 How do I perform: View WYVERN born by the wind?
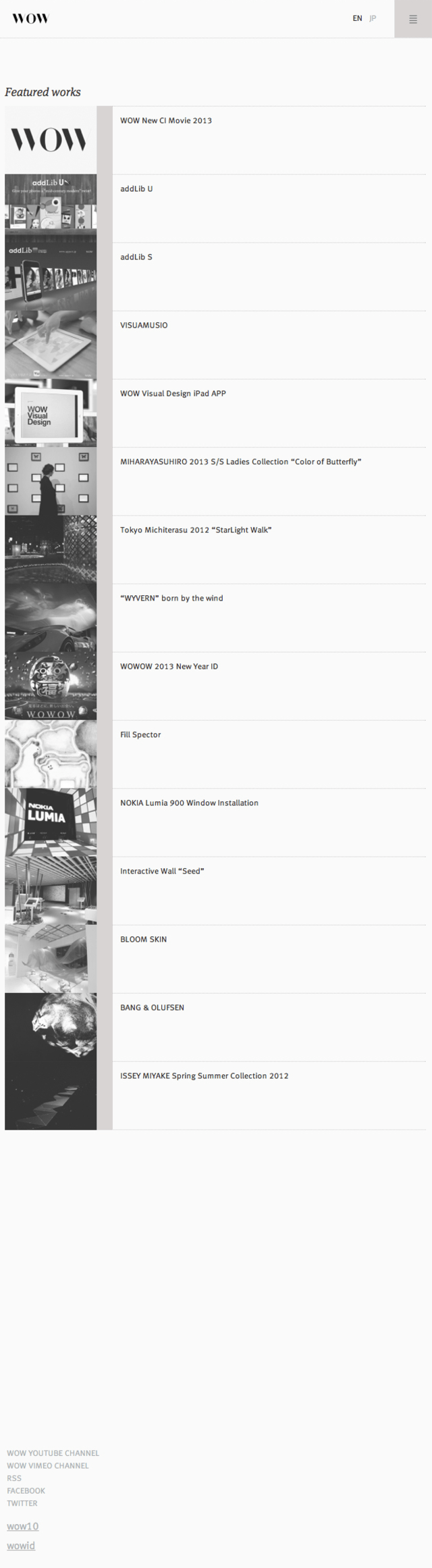tap(171, 599)
